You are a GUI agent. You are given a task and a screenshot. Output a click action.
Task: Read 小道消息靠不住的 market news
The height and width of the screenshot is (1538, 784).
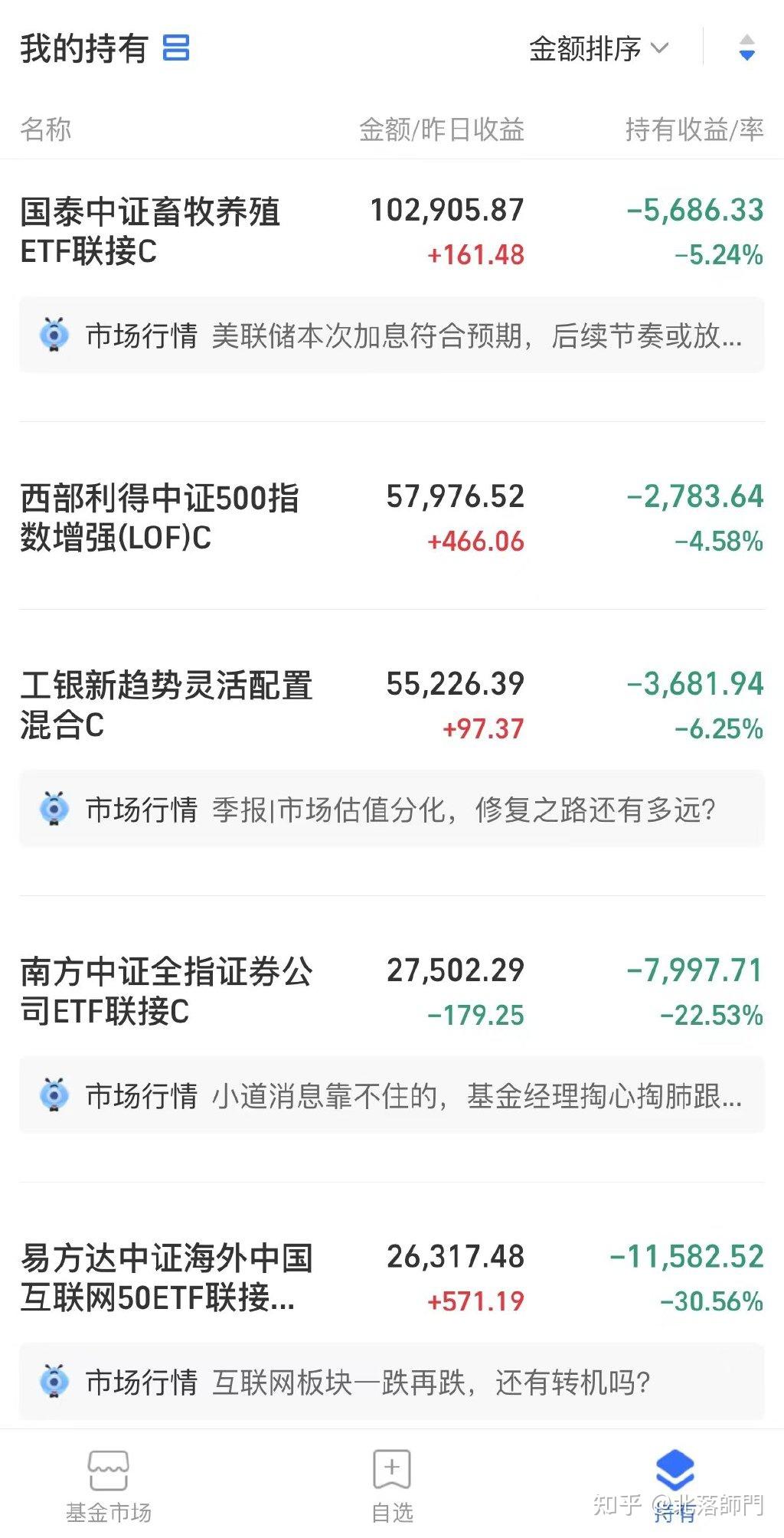392,1095
